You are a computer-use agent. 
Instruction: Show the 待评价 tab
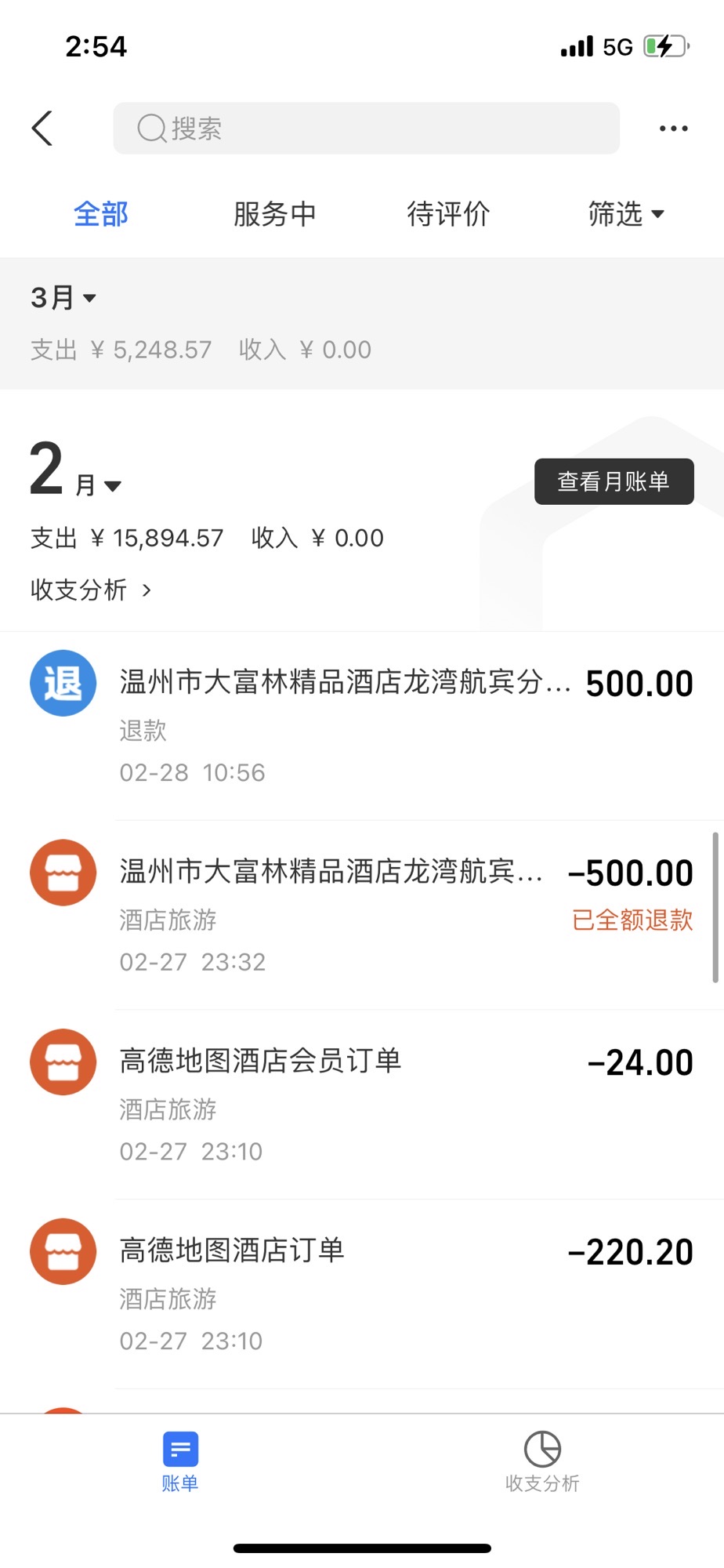[448, 214]
